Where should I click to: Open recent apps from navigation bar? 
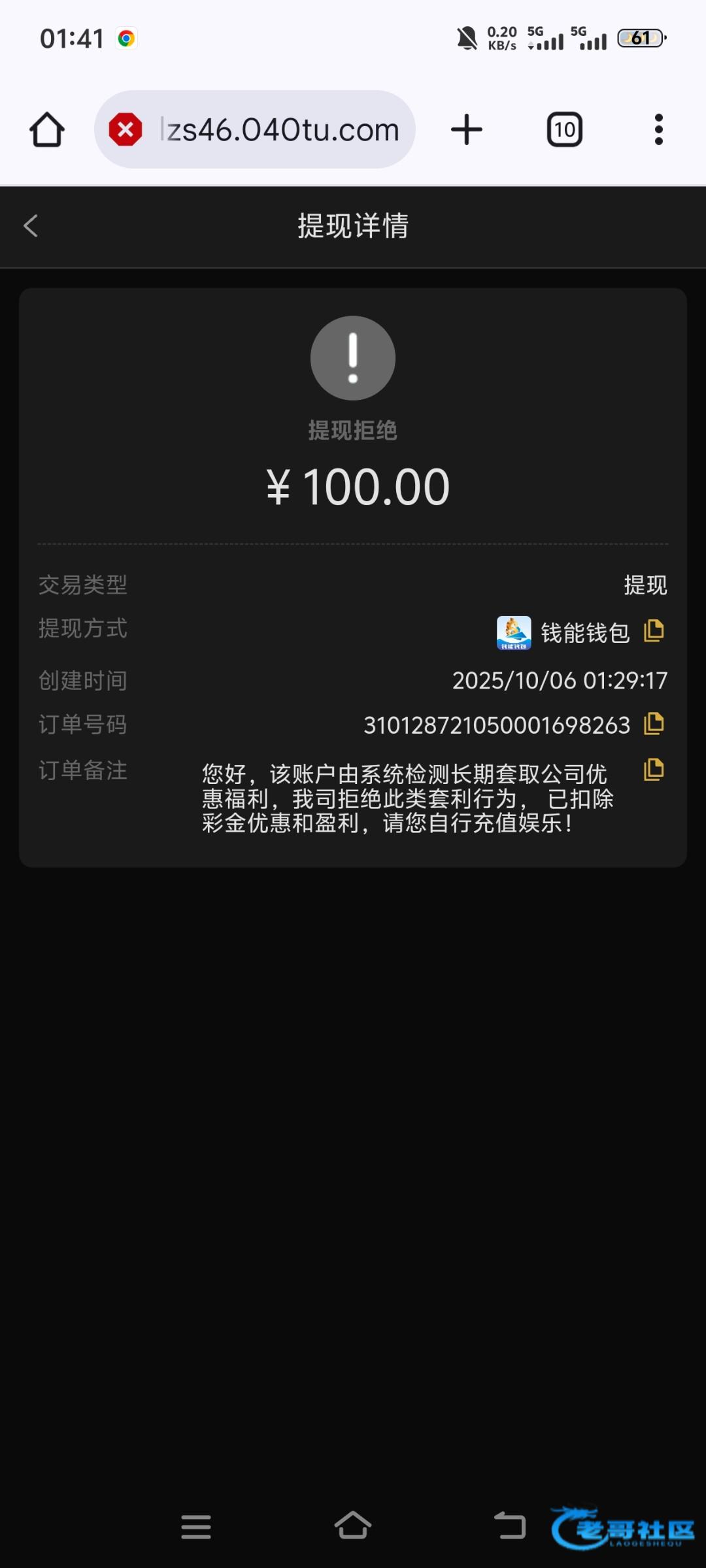[196, 1527]
